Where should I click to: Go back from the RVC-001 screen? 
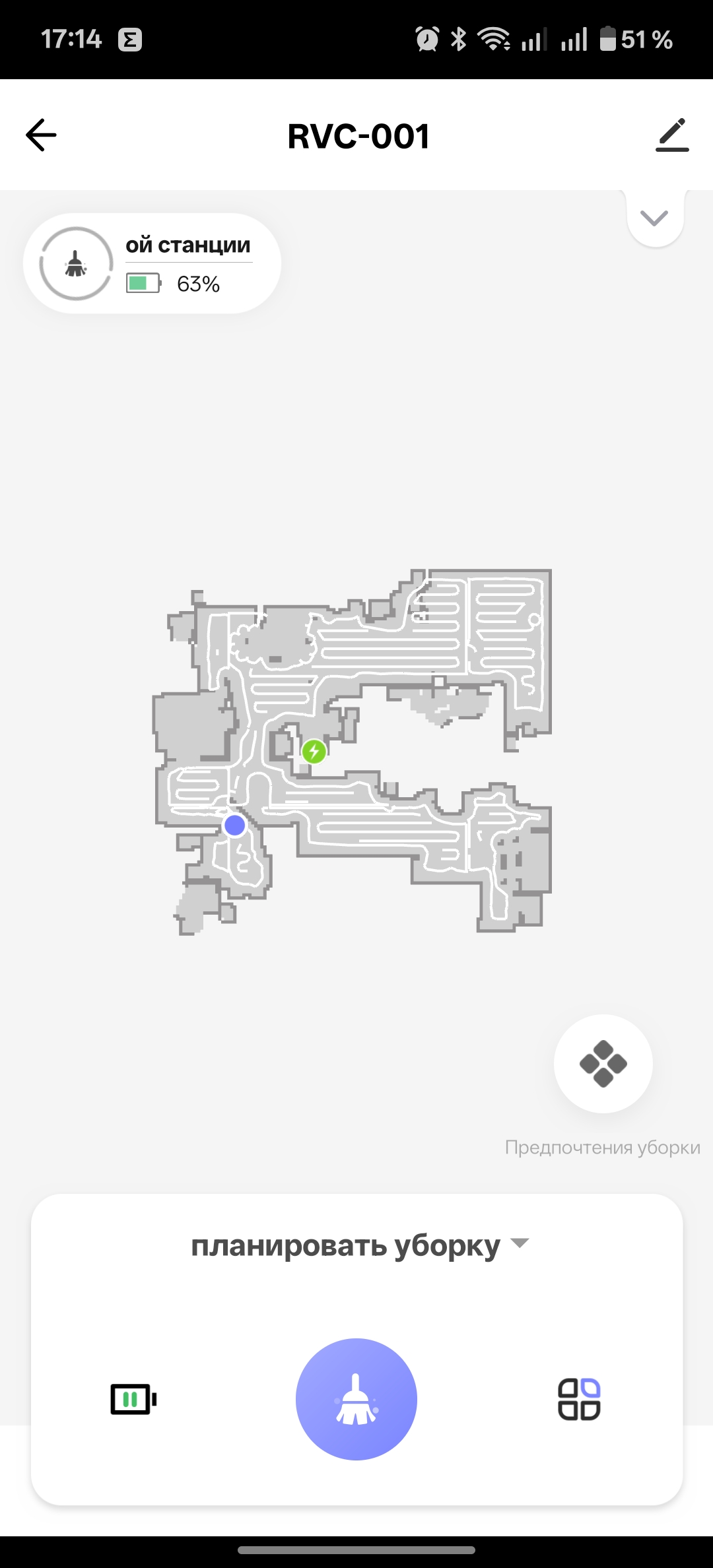[41, 135]
